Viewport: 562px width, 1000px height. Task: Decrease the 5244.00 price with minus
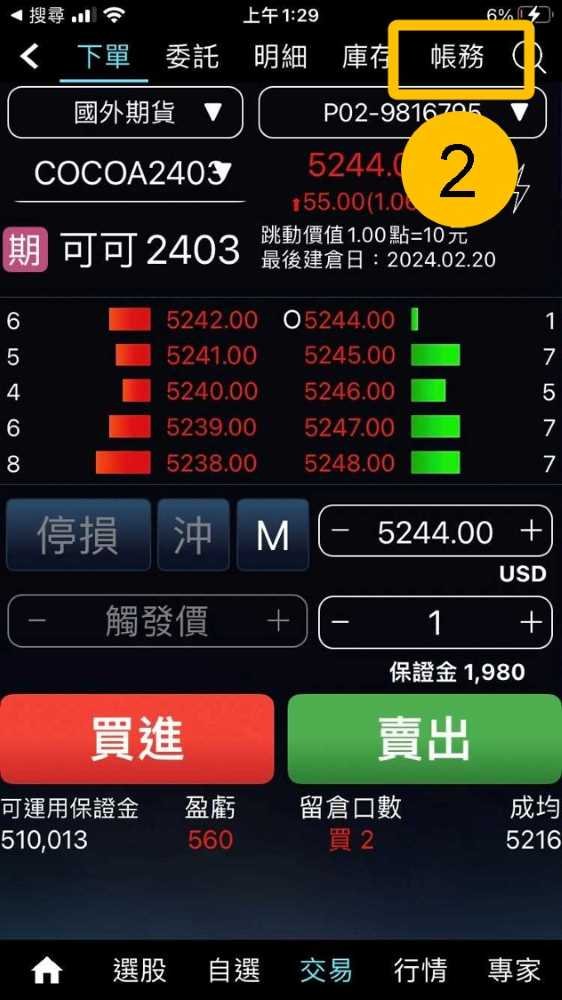click(x=341, y=531)
